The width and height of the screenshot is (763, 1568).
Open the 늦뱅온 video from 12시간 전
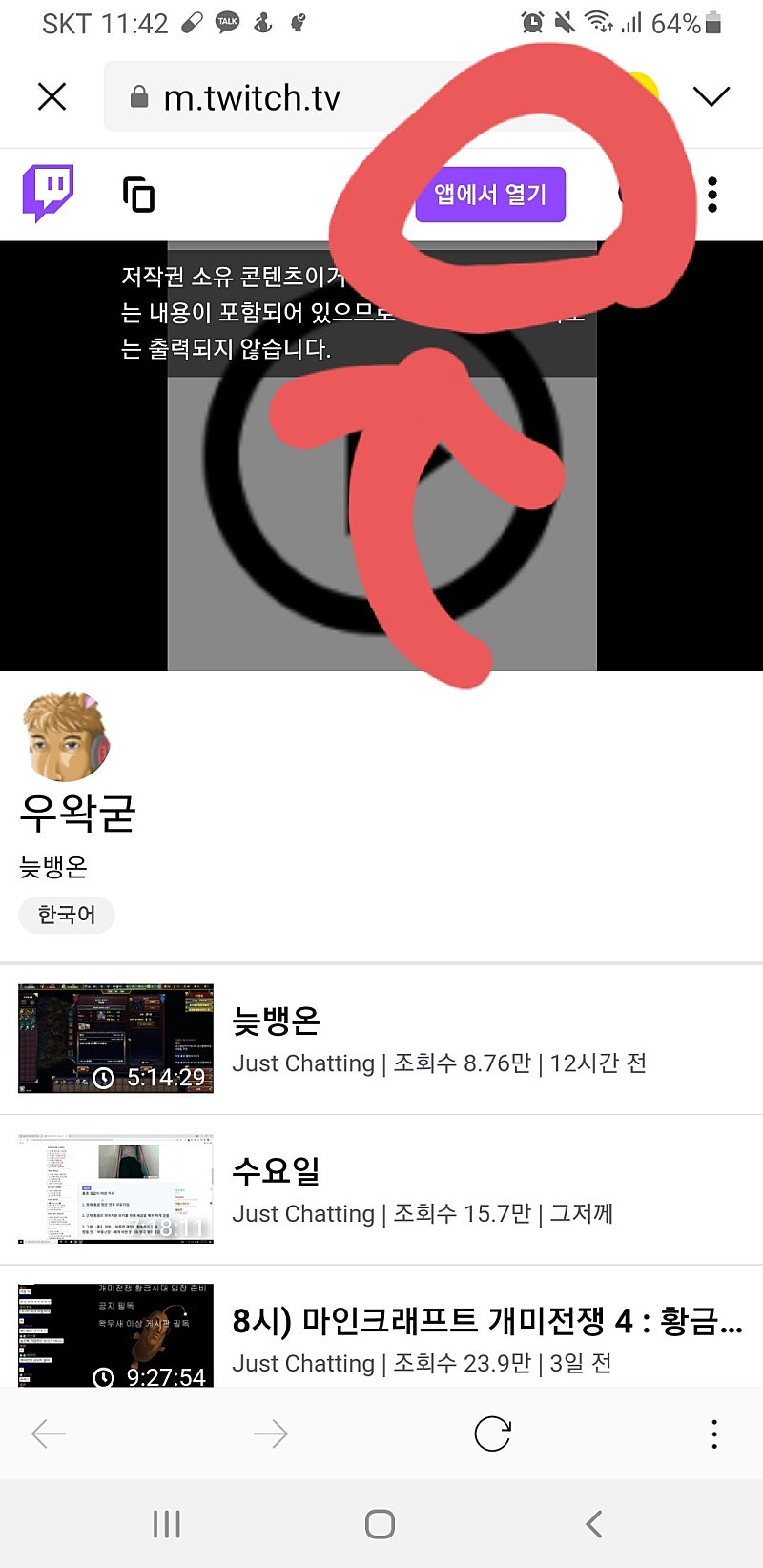(381, 1040)
